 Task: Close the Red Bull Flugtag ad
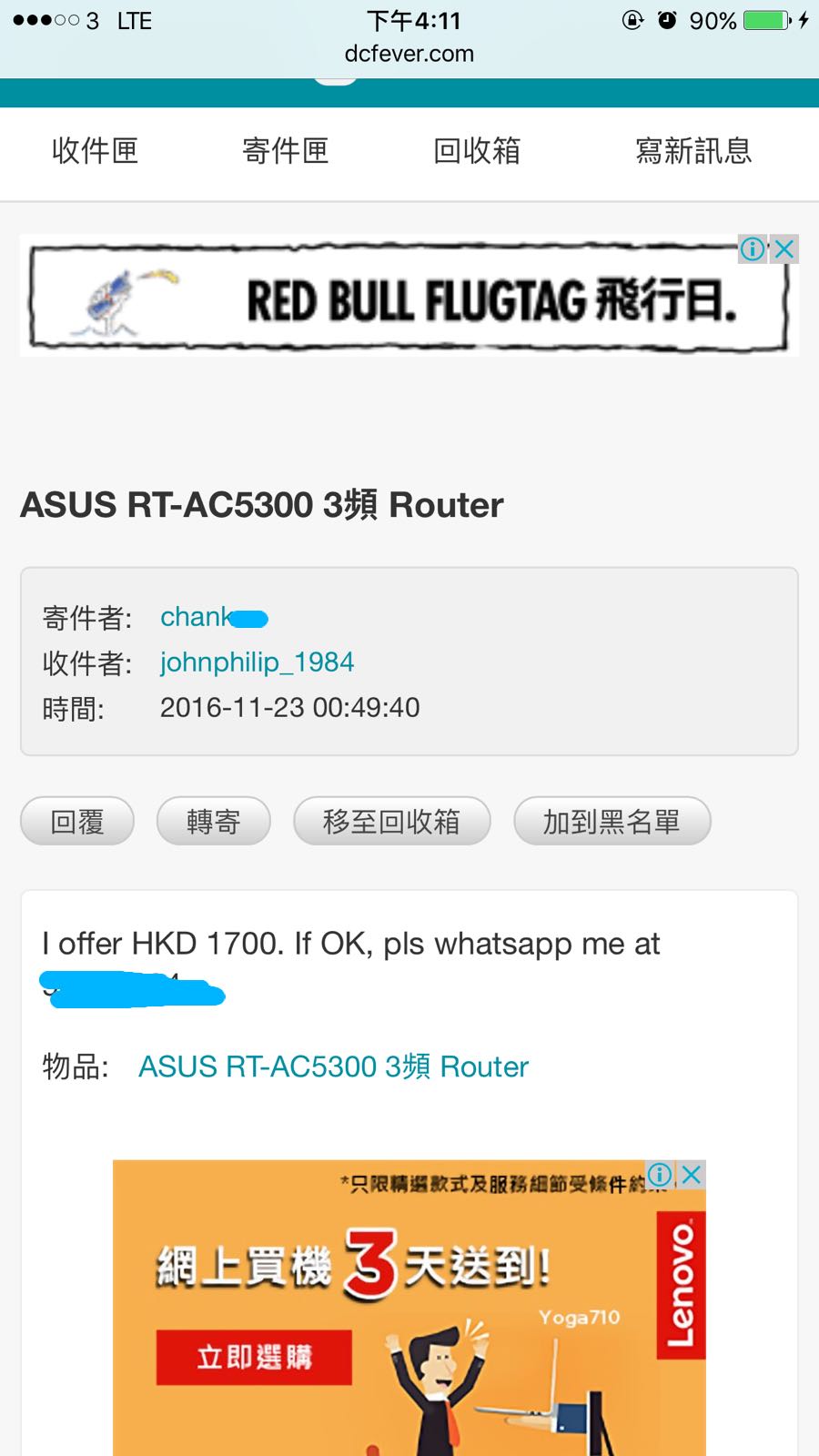[x=784, y=248]
